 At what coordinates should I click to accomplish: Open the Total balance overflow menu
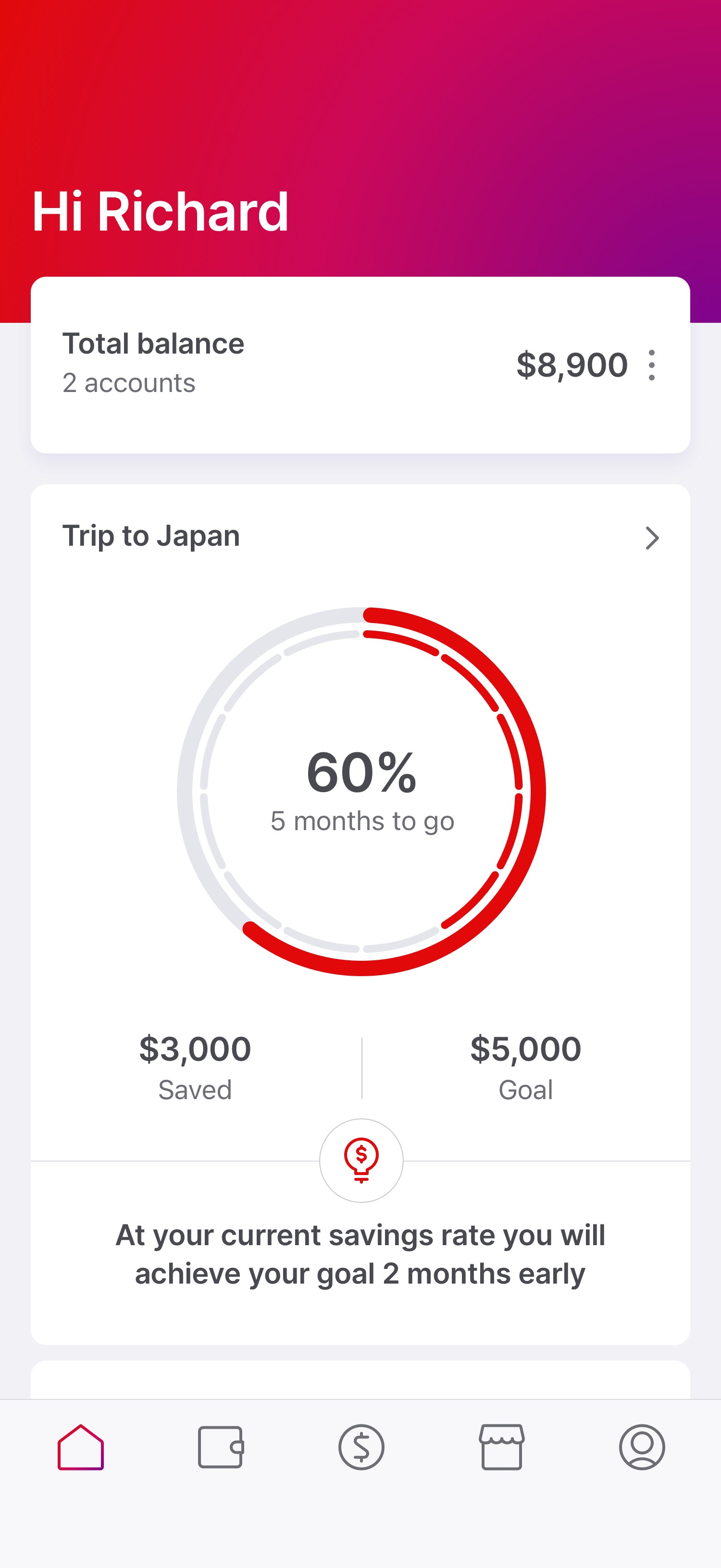click(x=652, y=365)
